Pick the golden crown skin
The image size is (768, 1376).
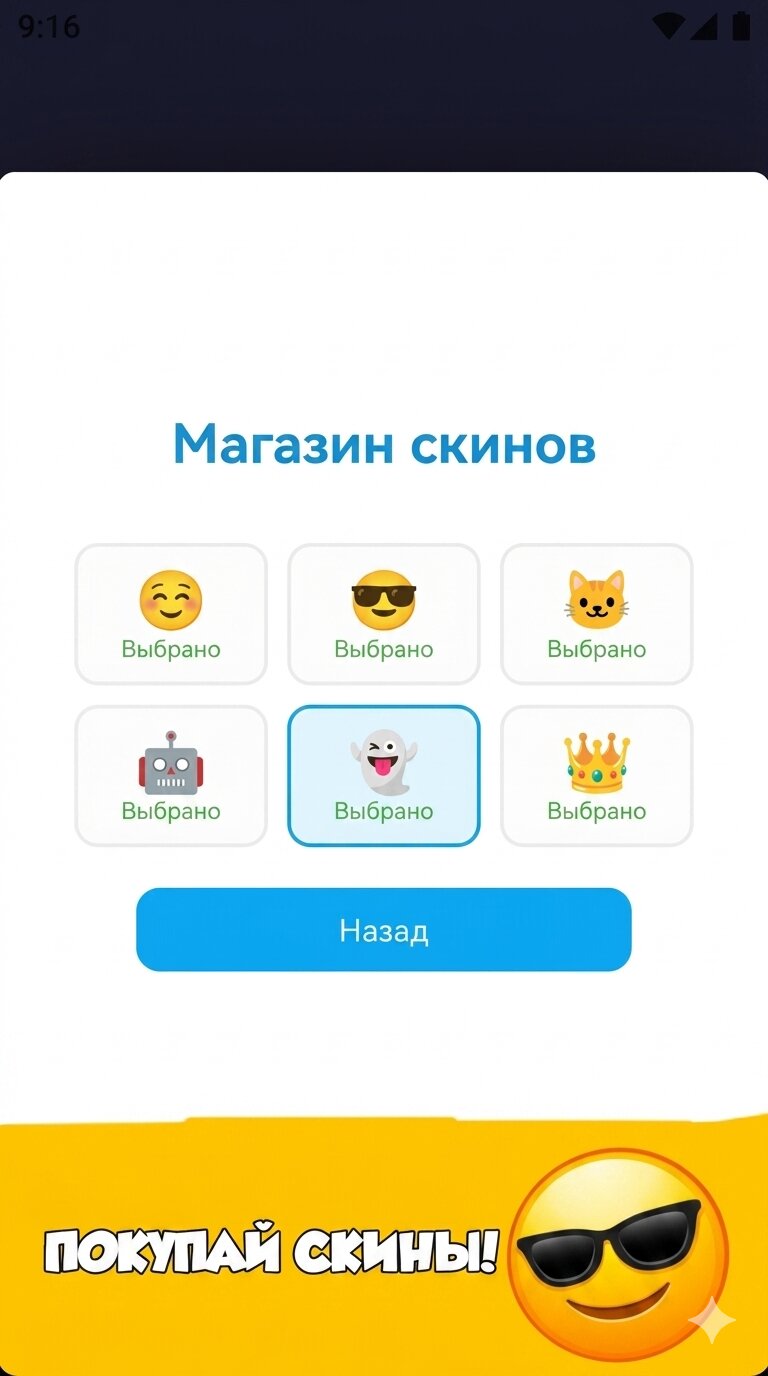pyautogui.click(x=597, y=776)
